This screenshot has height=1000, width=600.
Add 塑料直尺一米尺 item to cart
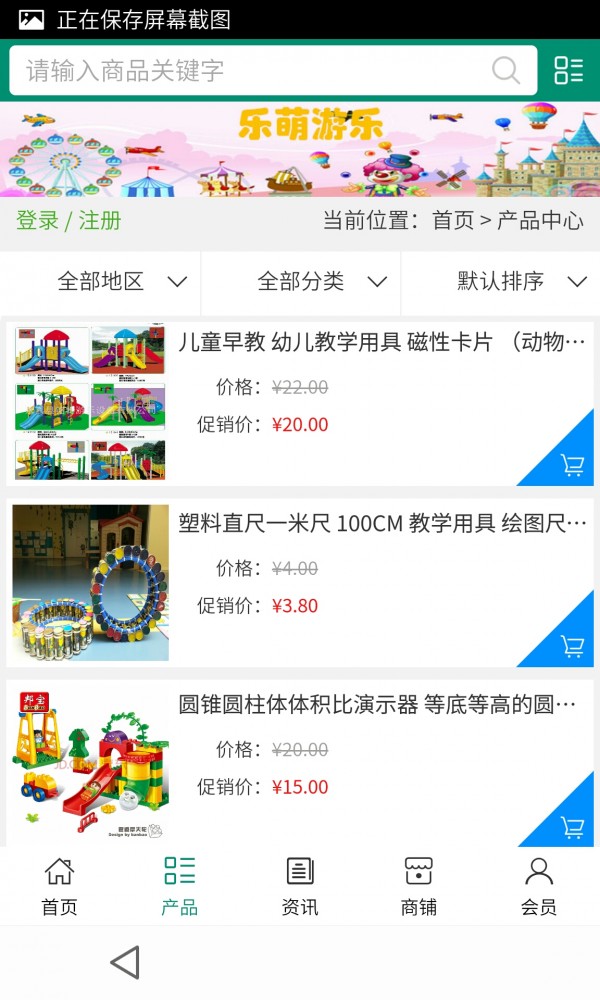pyautogui.click(x=572, y=645)
